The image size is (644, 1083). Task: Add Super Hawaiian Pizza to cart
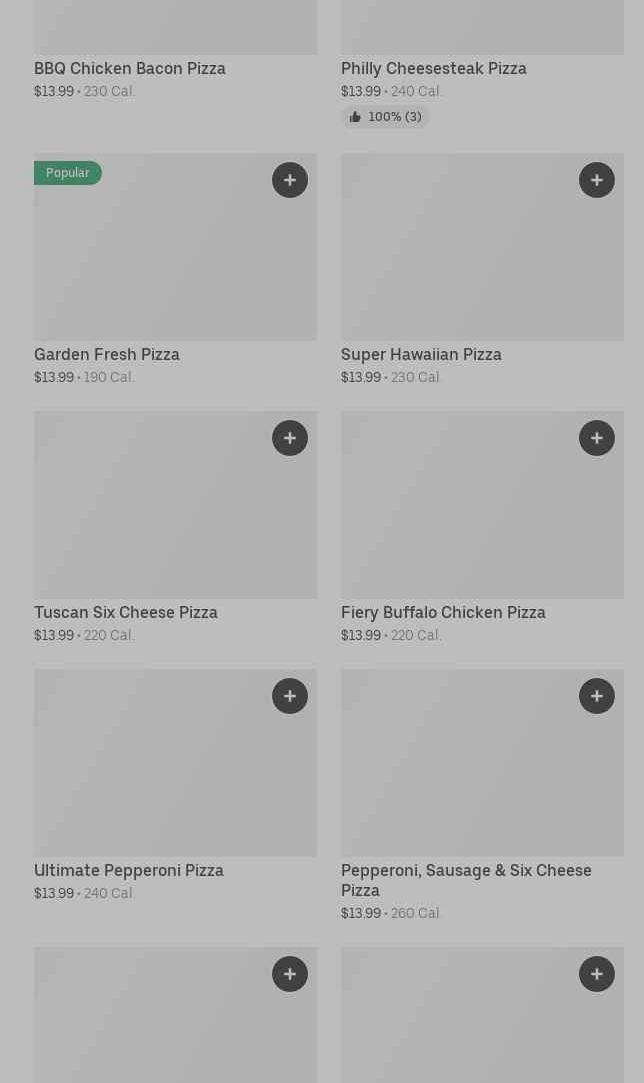(597, 180)
